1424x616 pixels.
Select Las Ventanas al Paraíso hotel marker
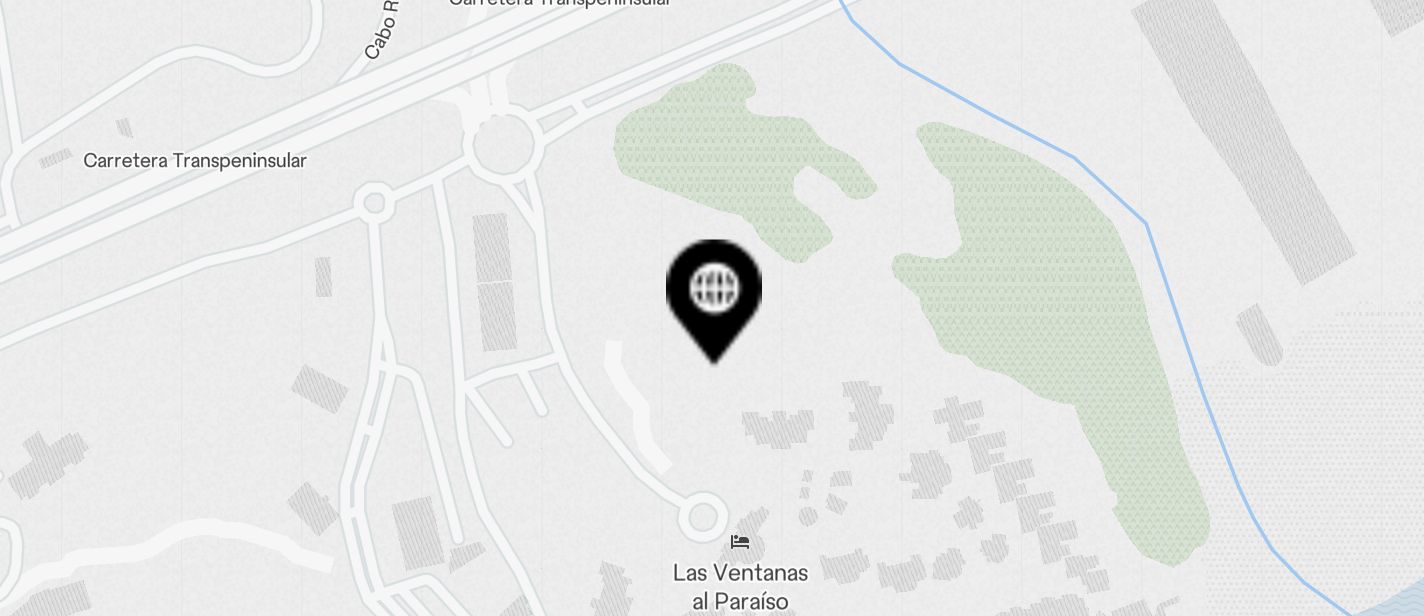tap(740, 543)
